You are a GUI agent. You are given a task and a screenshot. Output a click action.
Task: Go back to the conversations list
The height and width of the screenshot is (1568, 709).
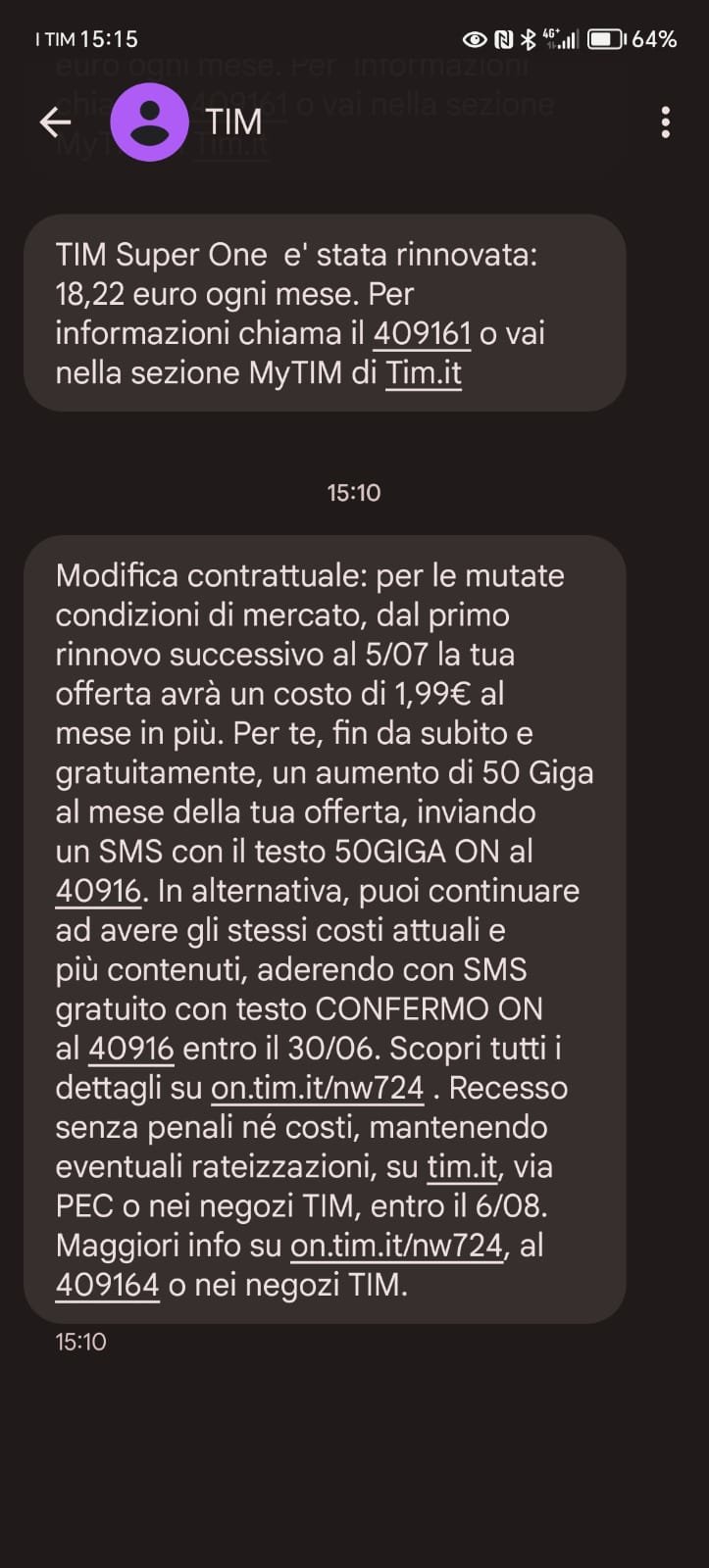pos(55,122)
